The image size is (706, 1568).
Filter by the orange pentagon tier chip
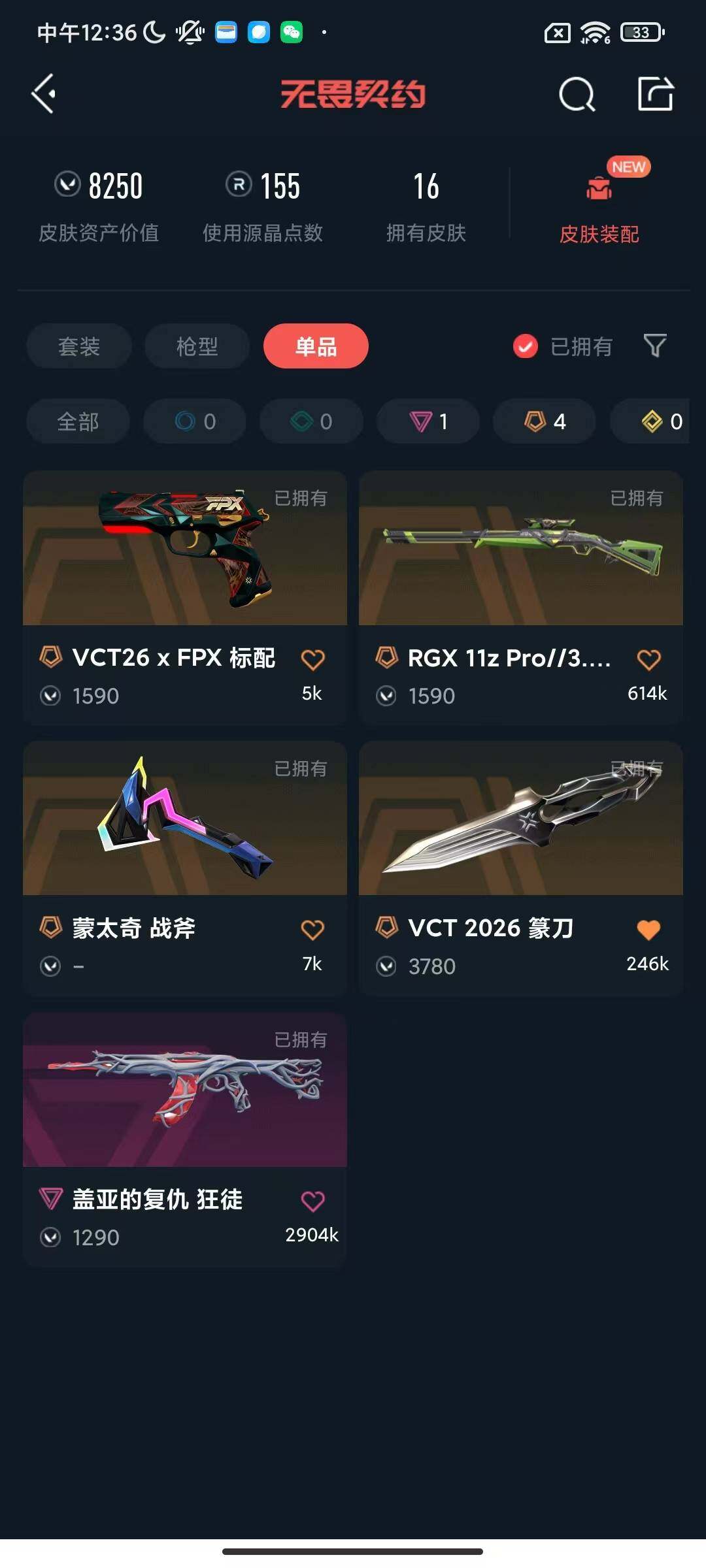(x=545, y=421)
